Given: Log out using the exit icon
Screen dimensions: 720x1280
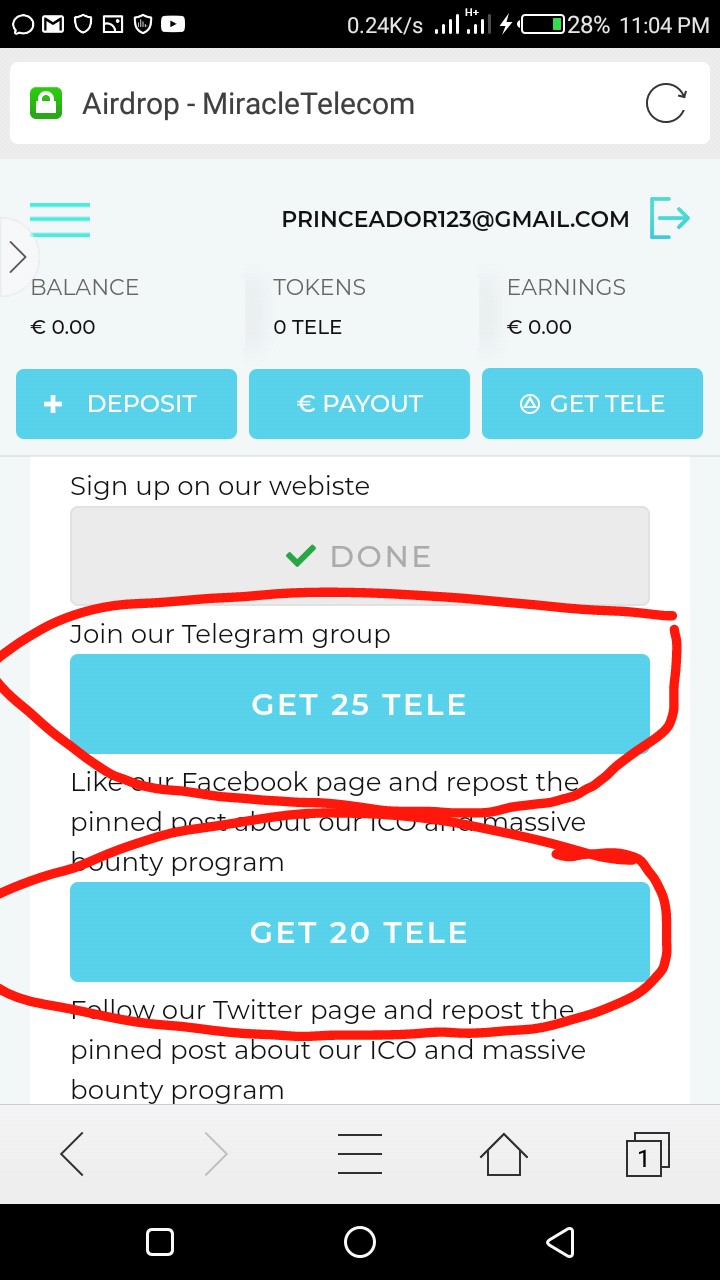Looking at the screenshot, I should 669,218.
